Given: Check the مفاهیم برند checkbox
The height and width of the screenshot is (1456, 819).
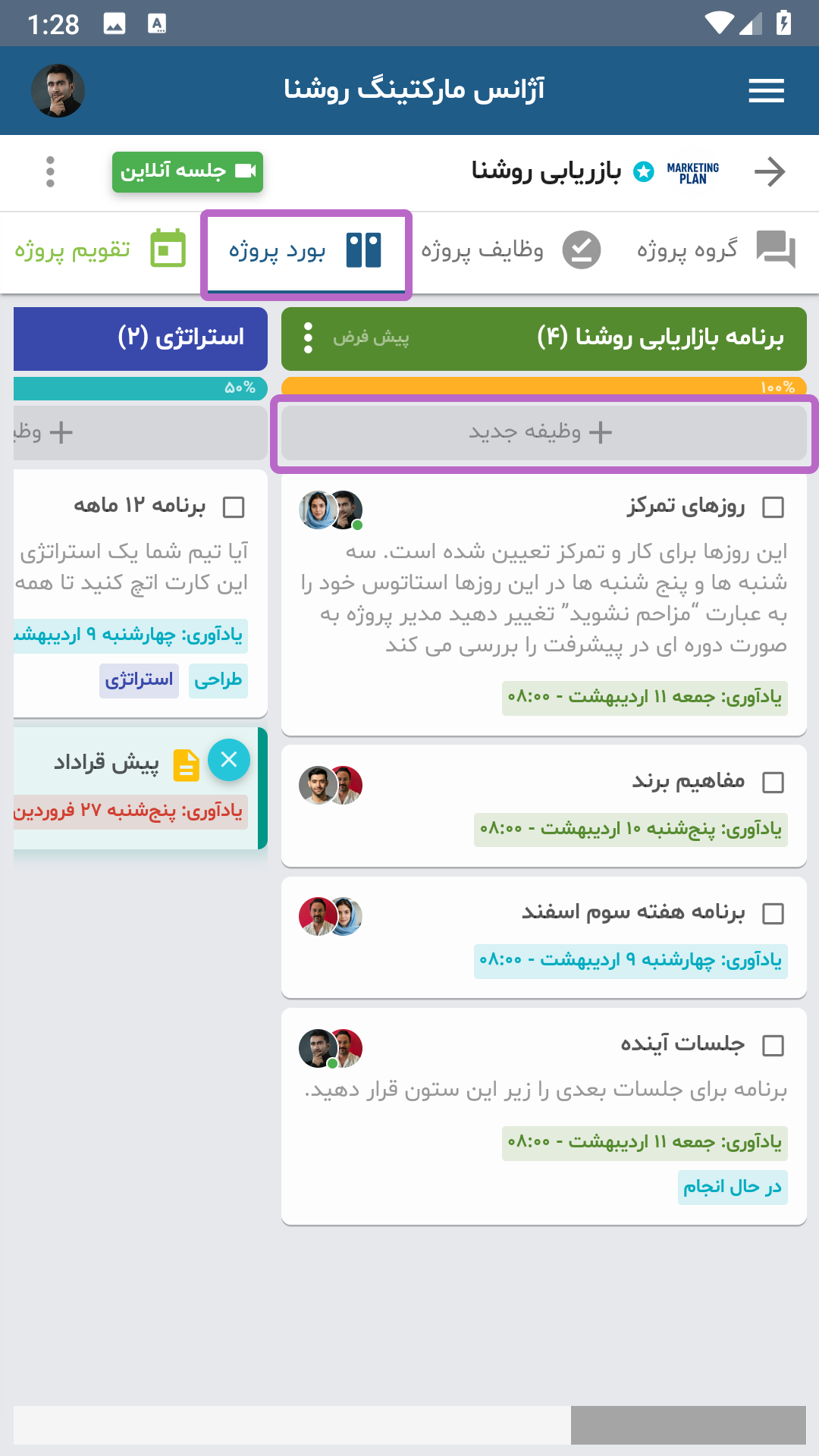Looking at the screenshot, I should [773, 783].
